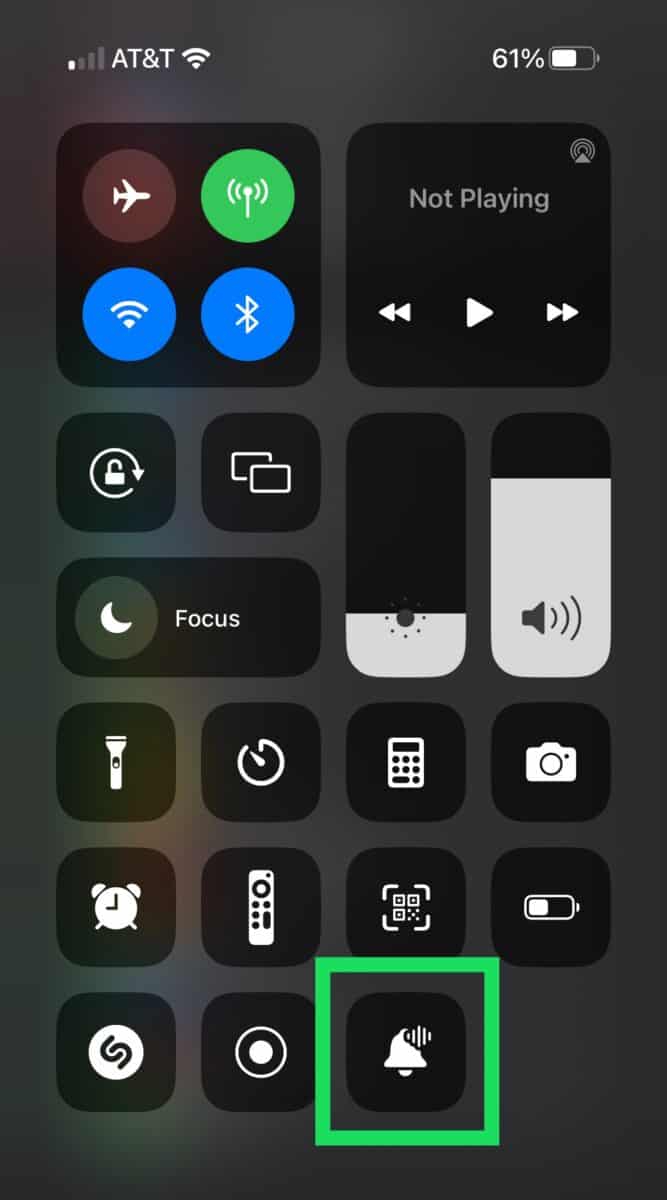
Task: Skip to previous track
Action: [395, 313]
